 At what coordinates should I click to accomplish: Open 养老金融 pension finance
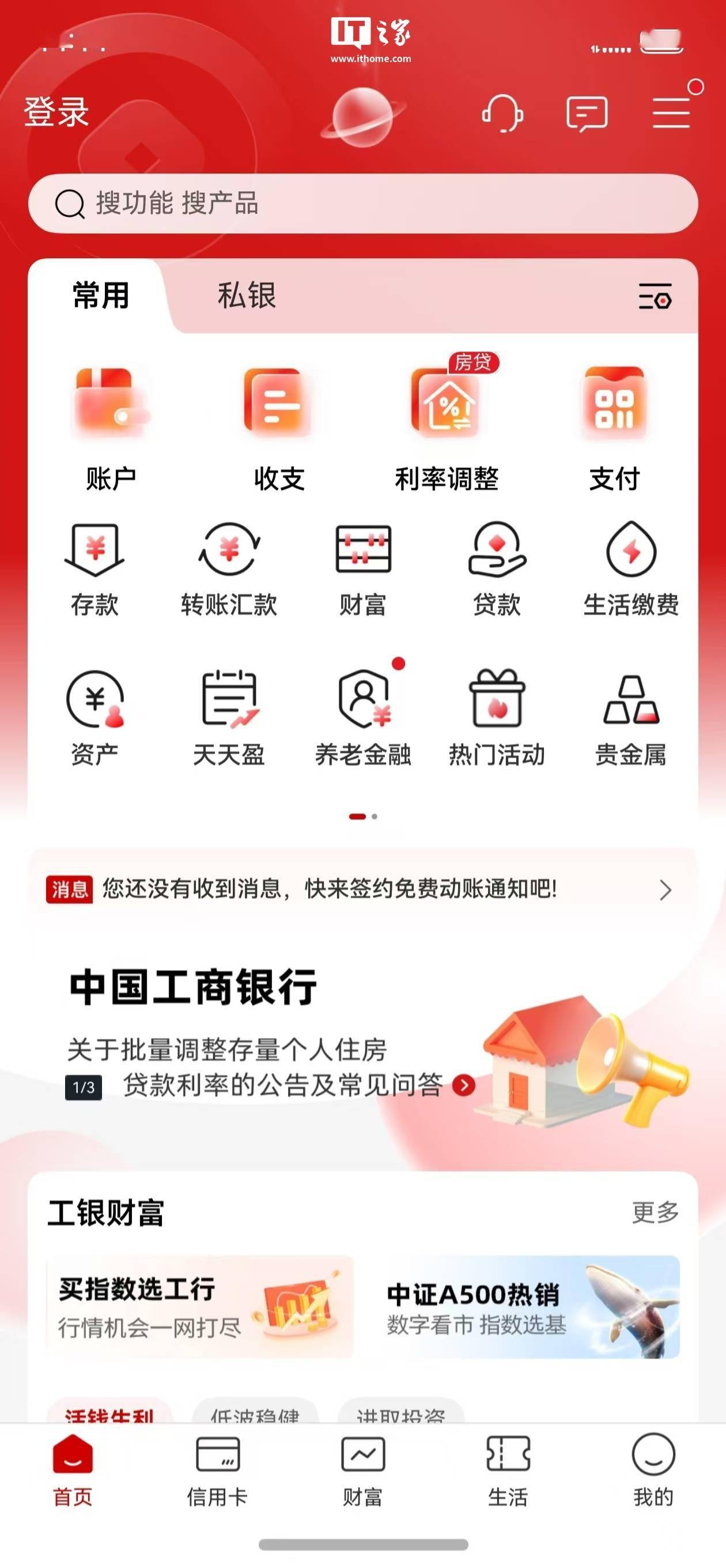coord(362,718)
